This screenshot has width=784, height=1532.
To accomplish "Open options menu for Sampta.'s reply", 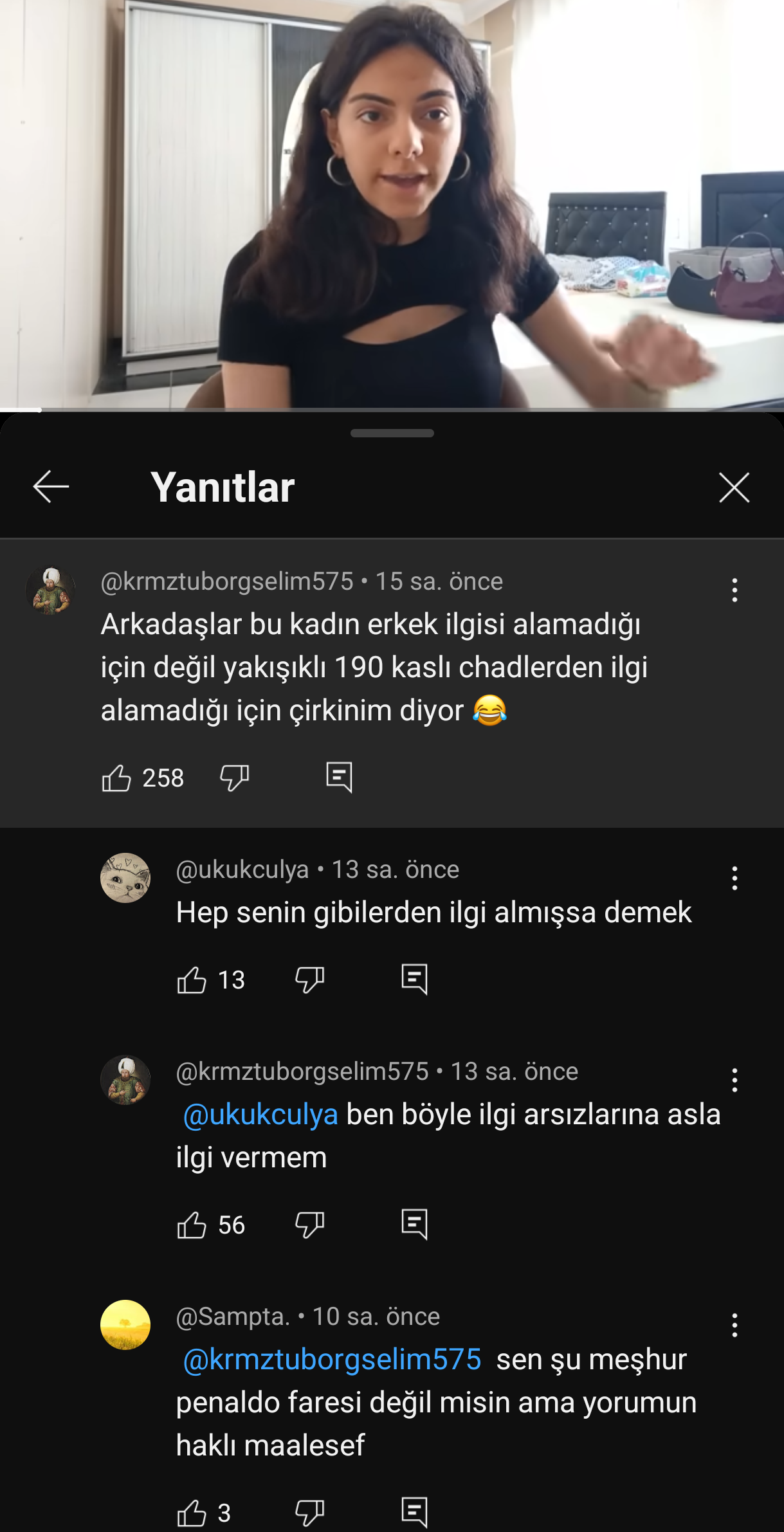I will [734, 1326].
